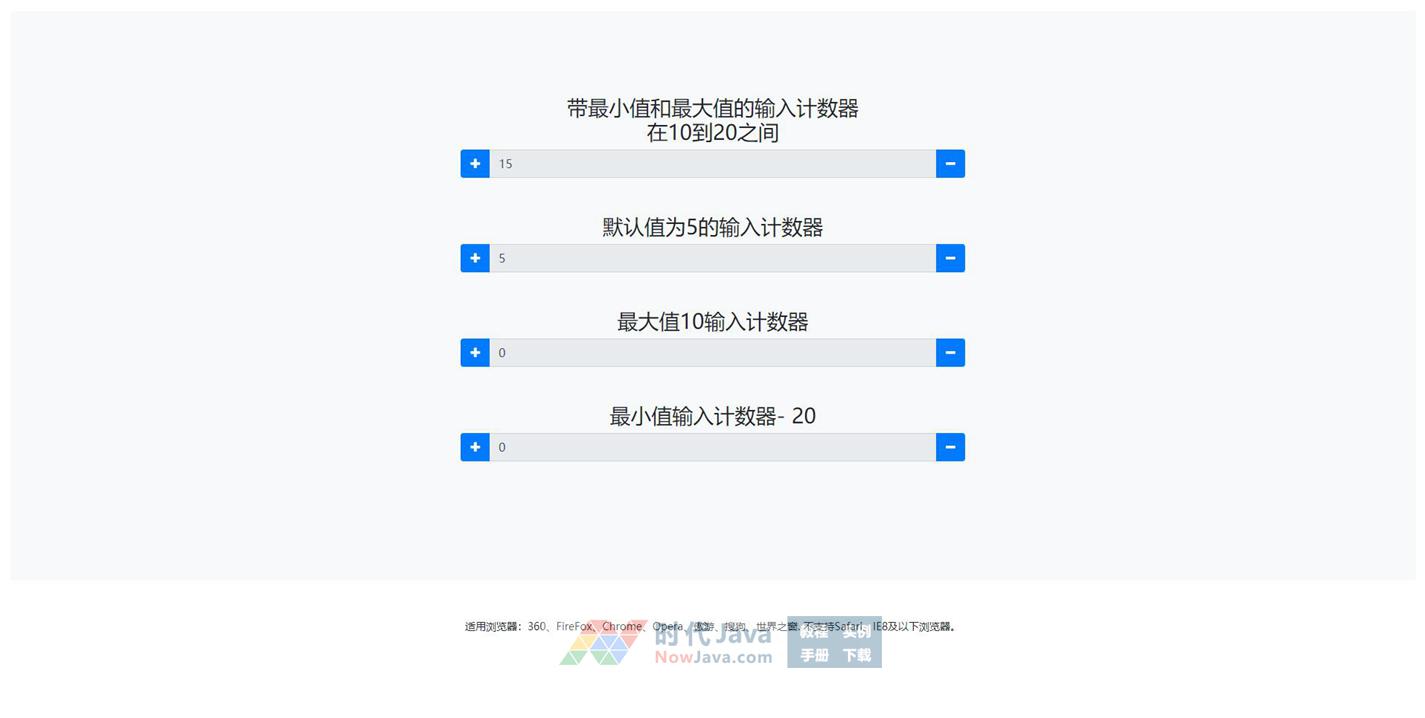Tap plus on the 最大值10 counter
Viewport: 1425px width, 718px height.
tap(475, 353)
